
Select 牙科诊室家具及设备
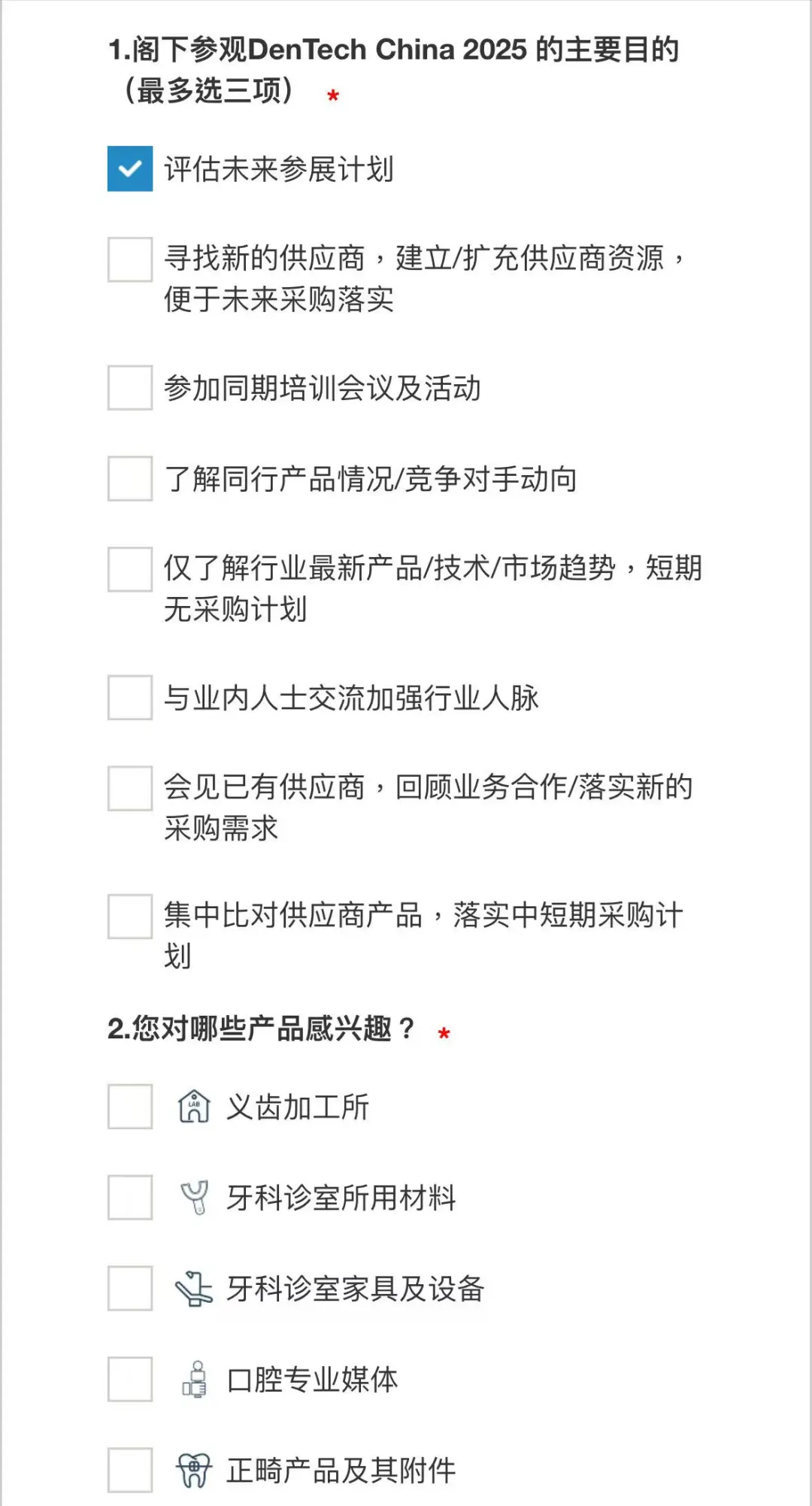130,1289
